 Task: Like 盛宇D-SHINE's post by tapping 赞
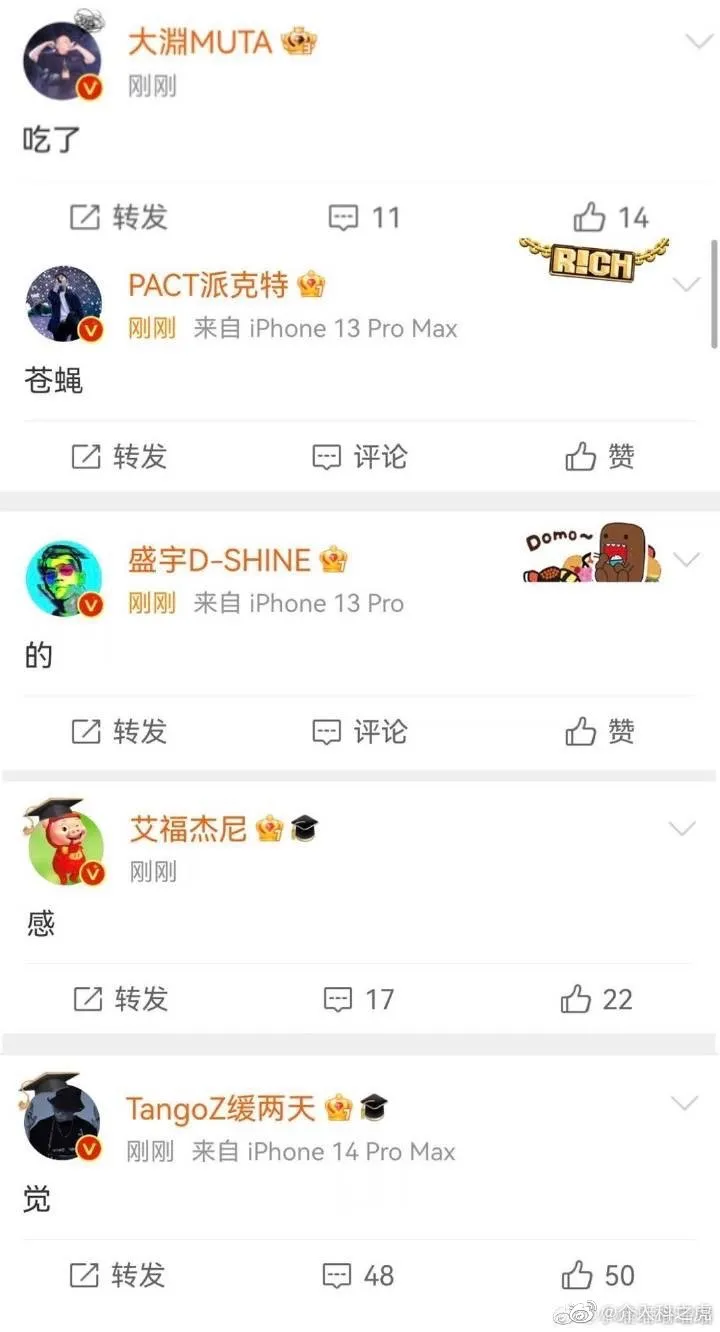tap(598, 732)
